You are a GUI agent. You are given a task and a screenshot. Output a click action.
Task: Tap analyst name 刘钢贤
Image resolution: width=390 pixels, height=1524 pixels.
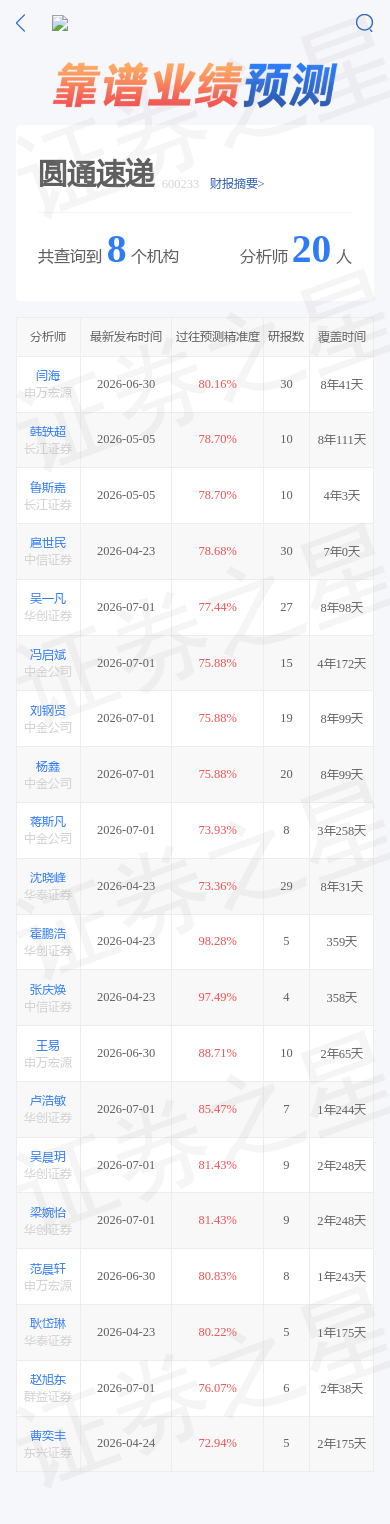[48, 710]
